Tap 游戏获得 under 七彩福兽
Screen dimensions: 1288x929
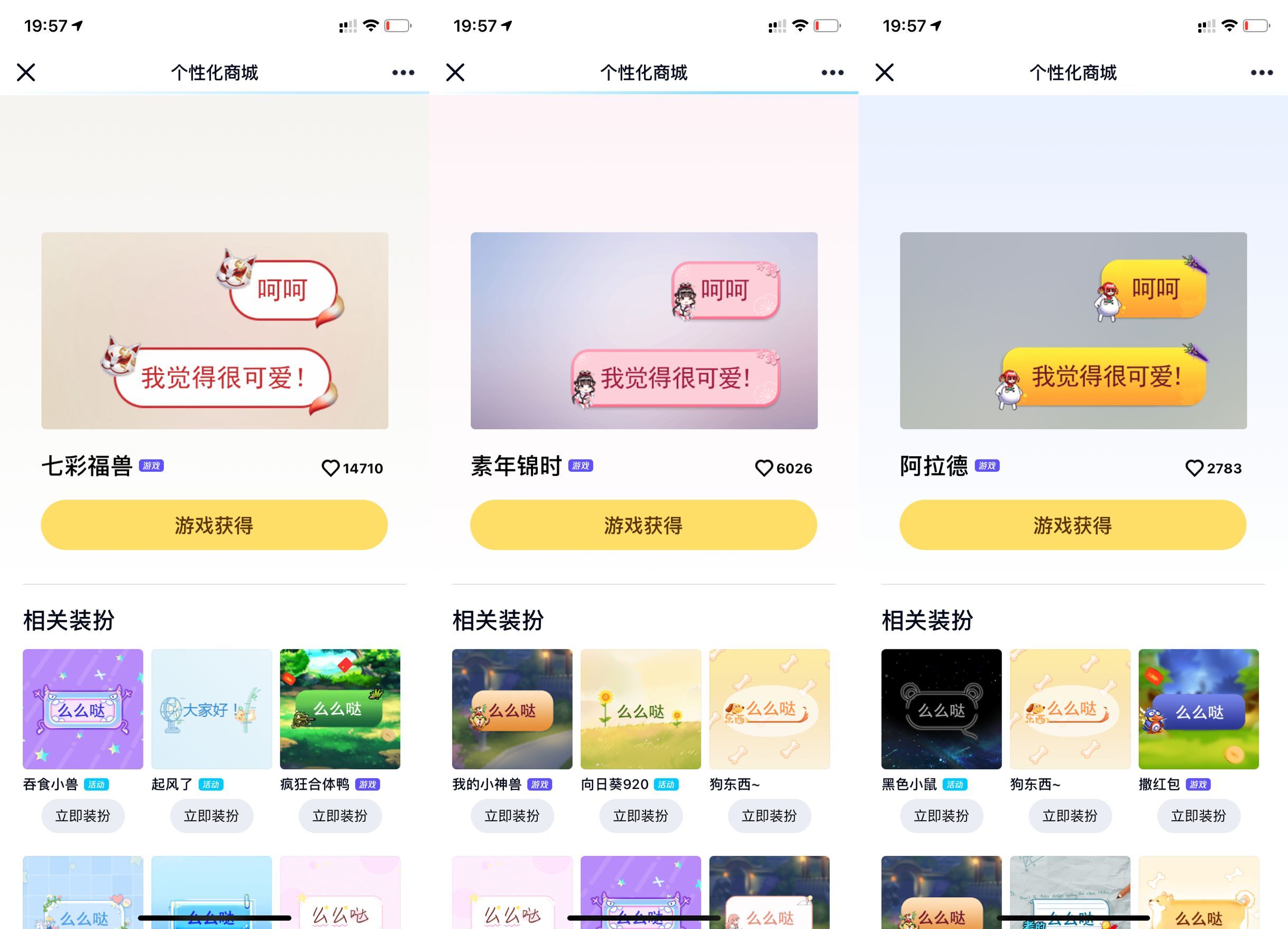[214, 525]
